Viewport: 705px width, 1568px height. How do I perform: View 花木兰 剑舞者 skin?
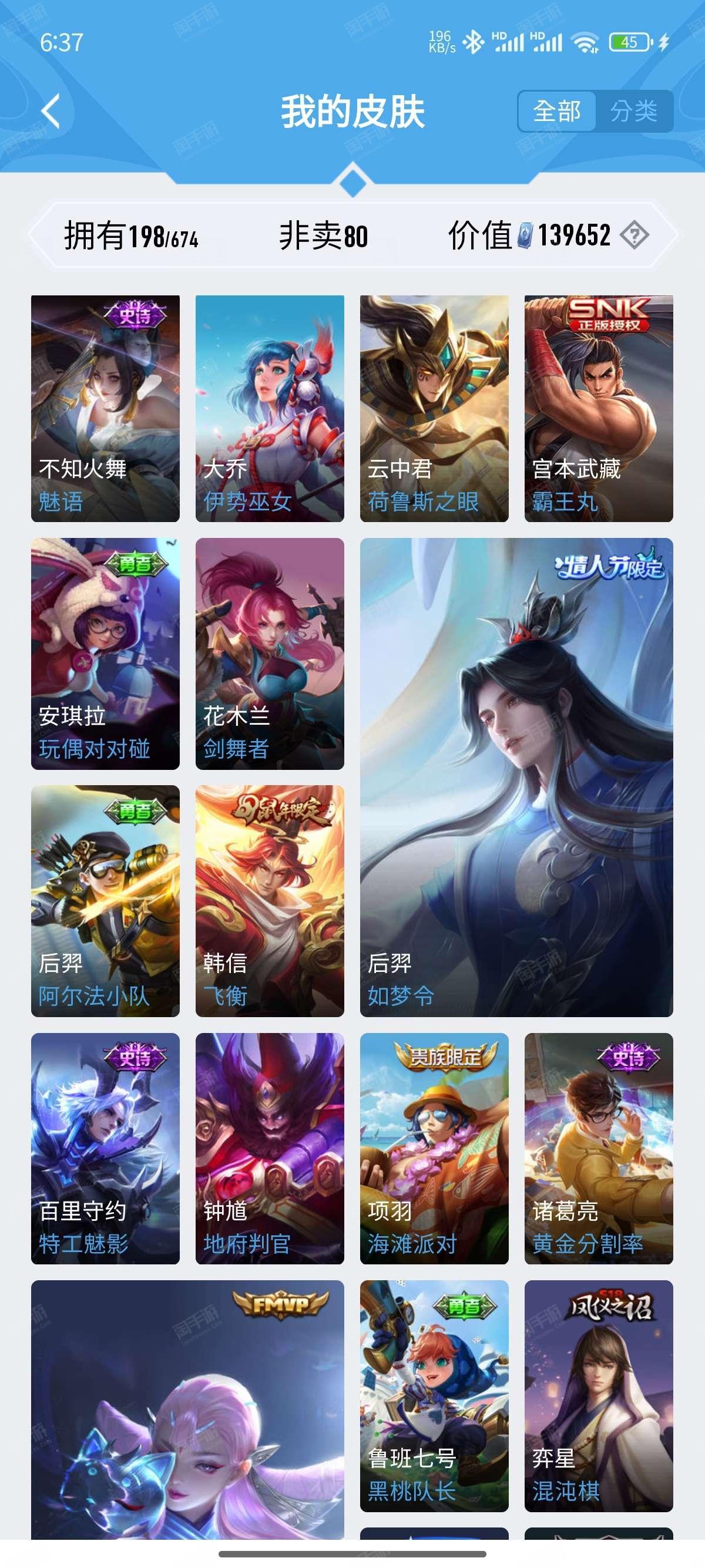(x=270, y=654)
